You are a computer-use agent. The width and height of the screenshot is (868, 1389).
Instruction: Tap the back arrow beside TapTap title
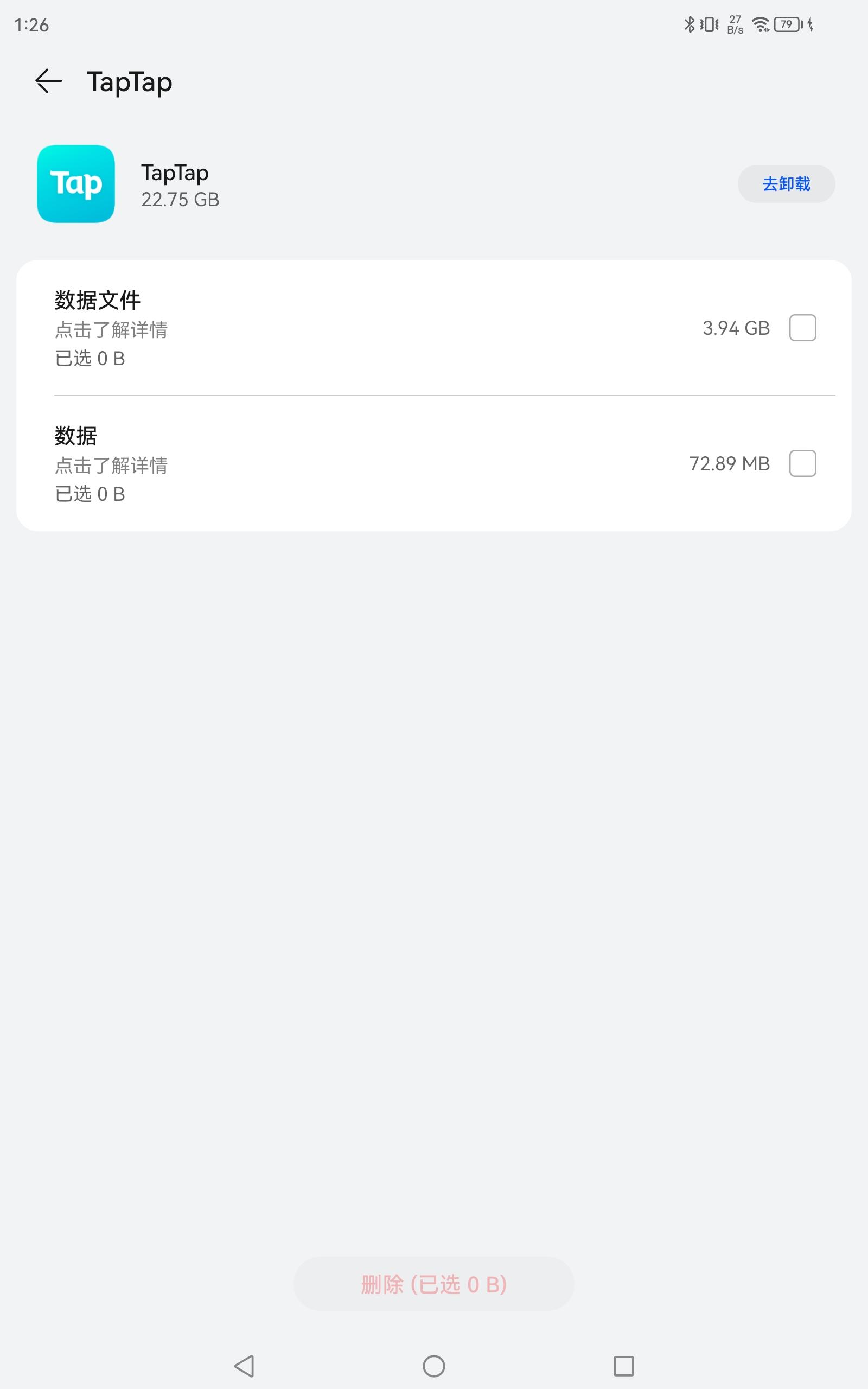(x=49, y=81)
